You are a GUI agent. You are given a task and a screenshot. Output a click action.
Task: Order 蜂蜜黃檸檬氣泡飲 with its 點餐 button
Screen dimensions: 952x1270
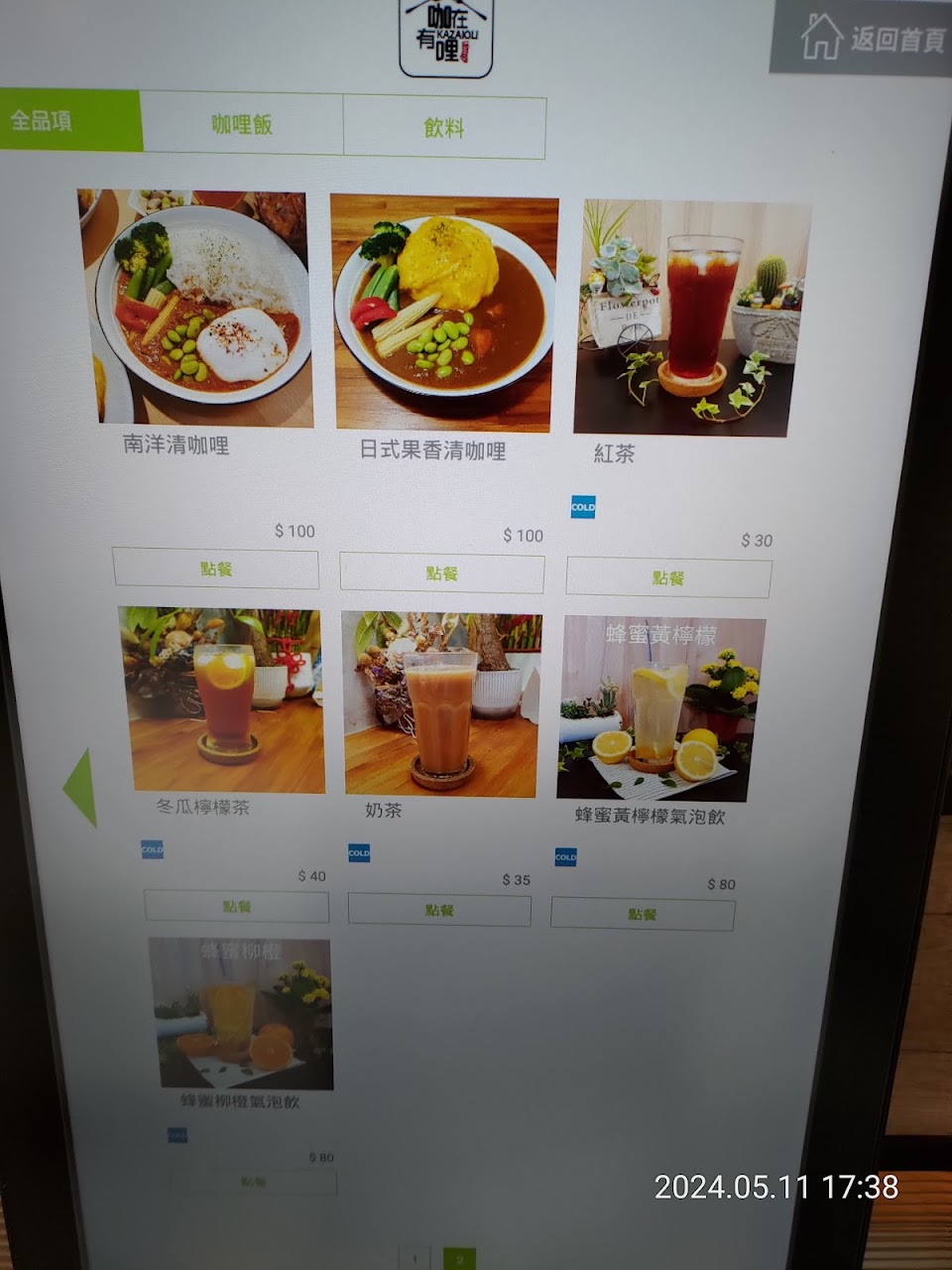(x=643, y=914)
